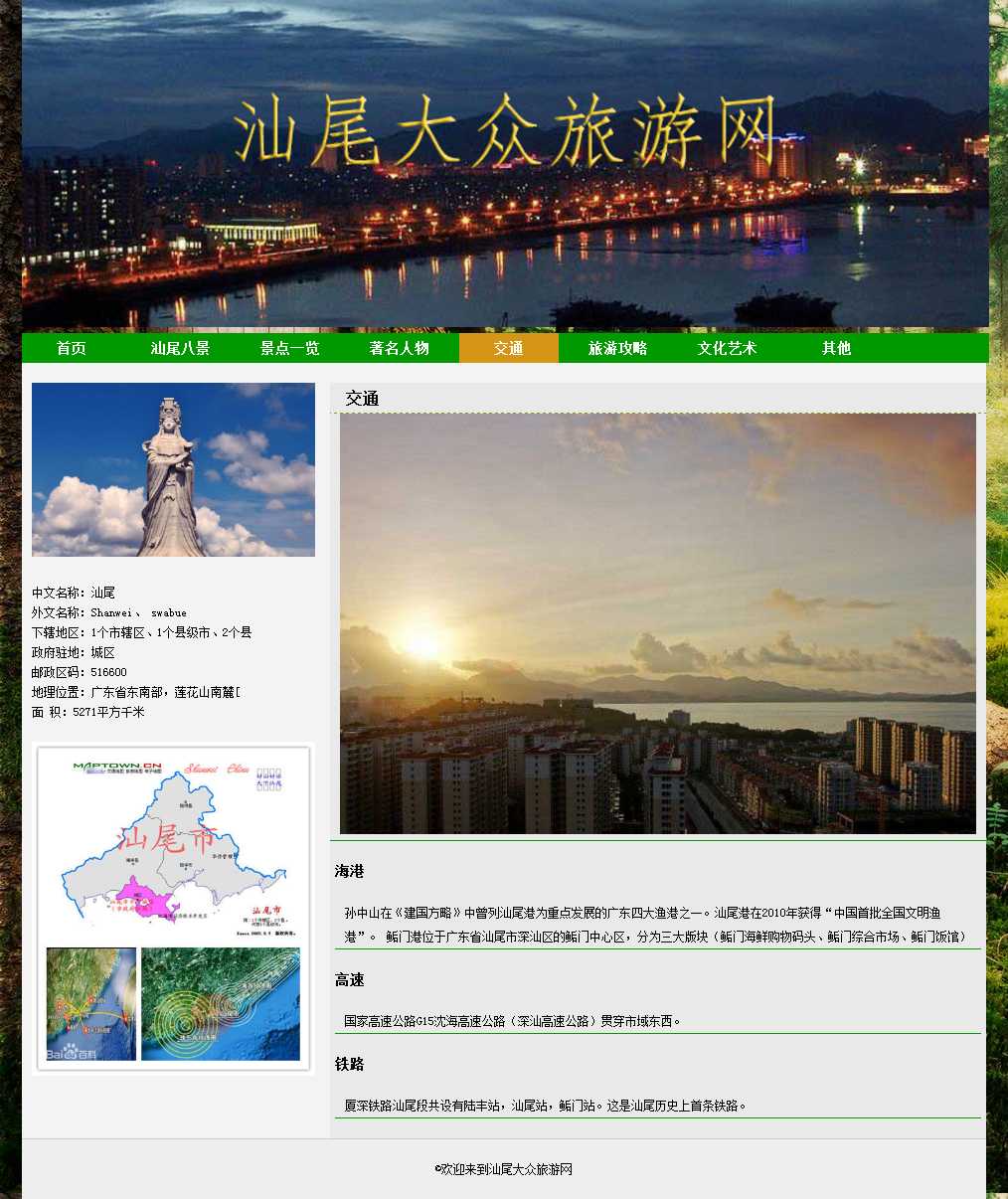Open the 旅游攻略 page

pyautogui.click(x=618, y=348)
